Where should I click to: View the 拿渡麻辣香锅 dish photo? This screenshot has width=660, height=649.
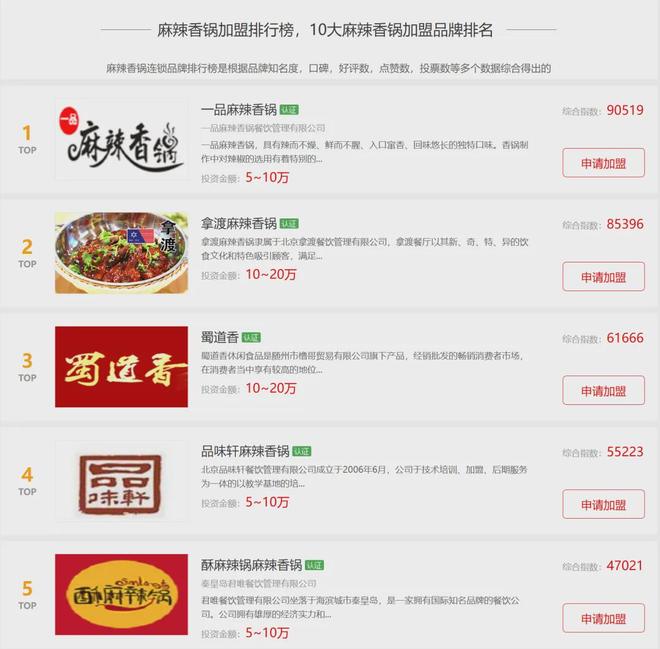click(121, 253)
